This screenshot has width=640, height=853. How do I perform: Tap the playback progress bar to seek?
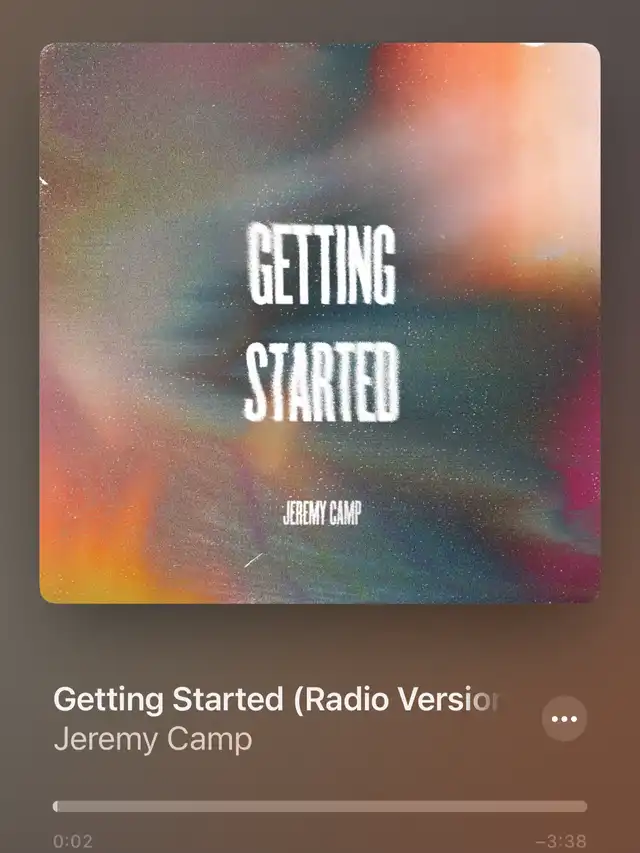point(320,806)
